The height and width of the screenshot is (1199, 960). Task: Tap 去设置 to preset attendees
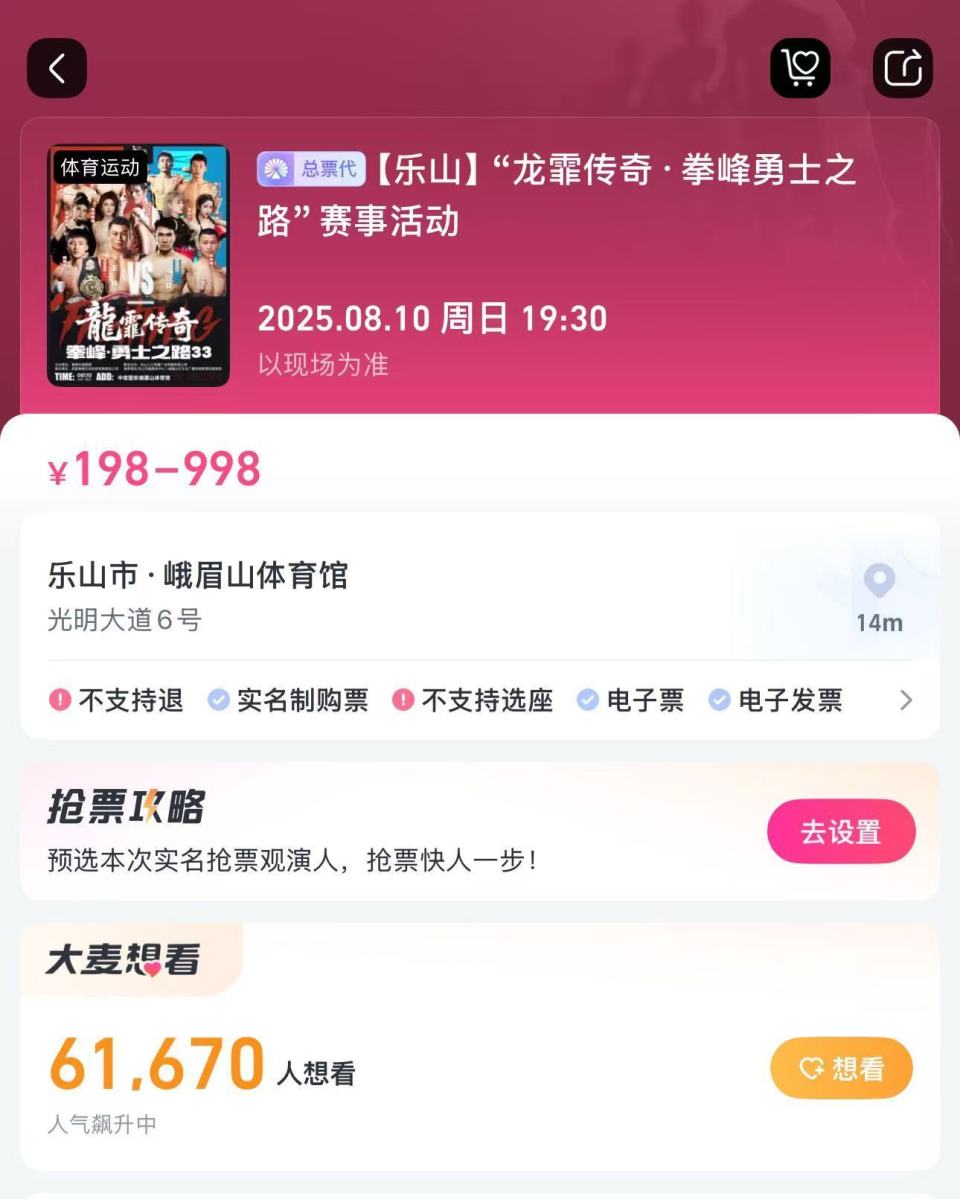841,831
